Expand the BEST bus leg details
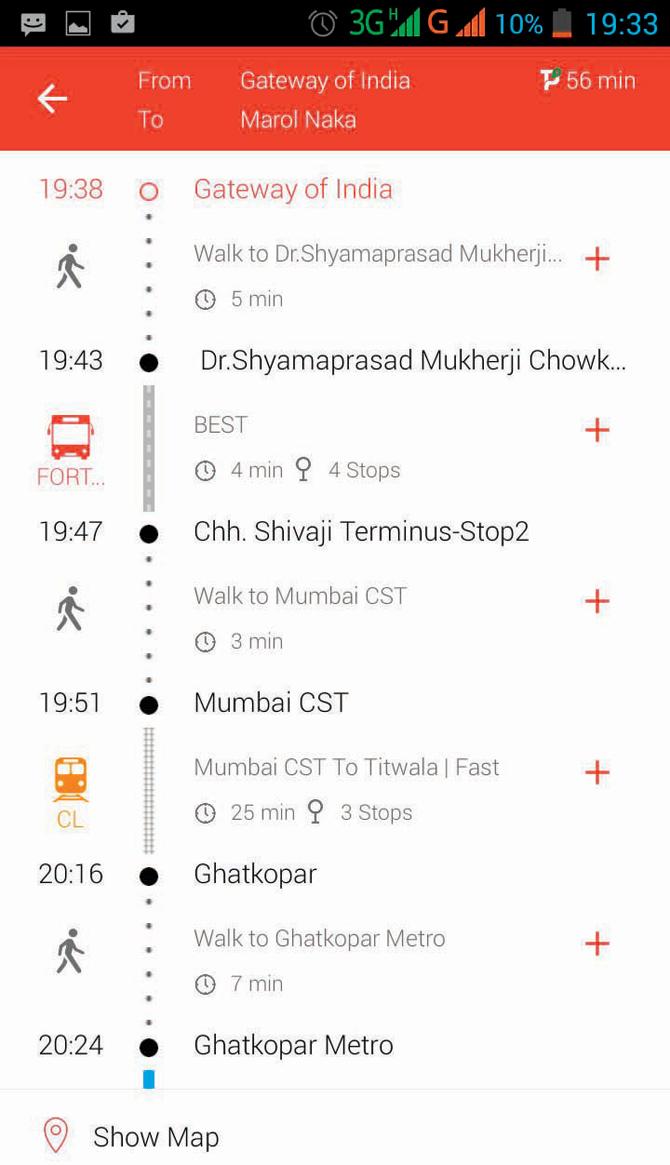The width and height of the screenshot is (670, 1165). (x=597, y=429)
